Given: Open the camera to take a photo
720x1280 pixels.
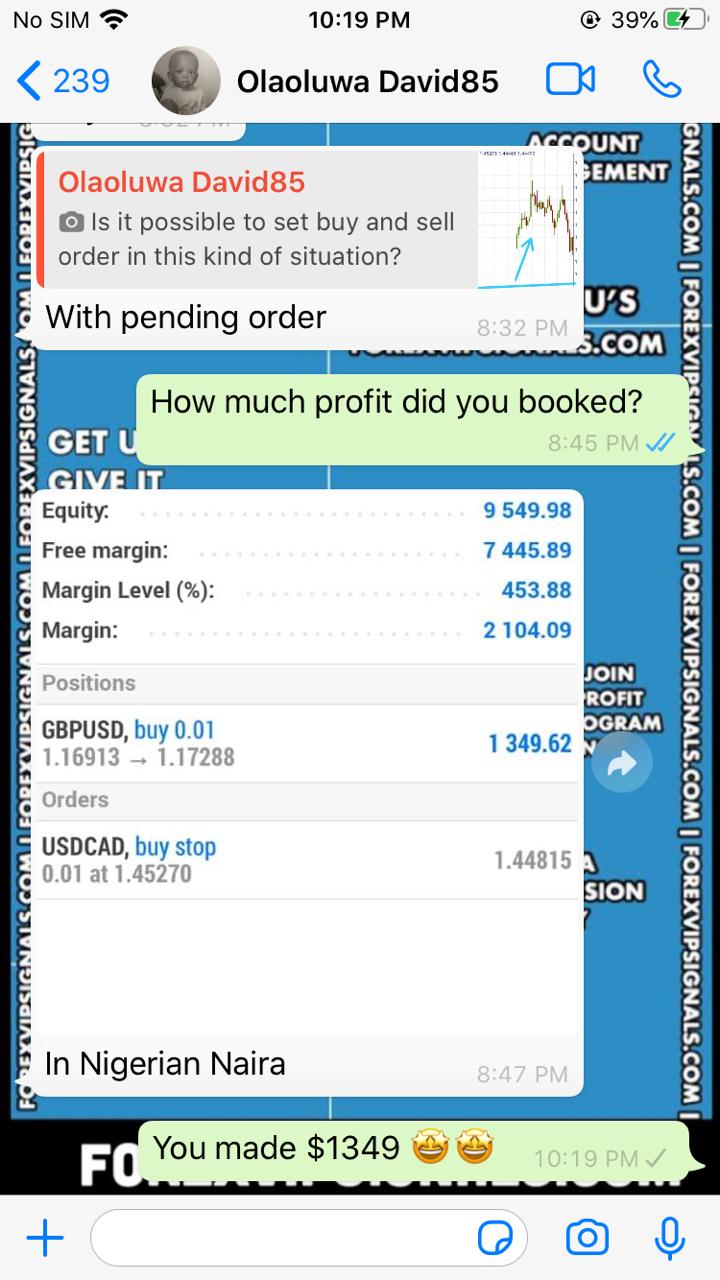Looking at the screenshot, I should (587, 1238).
